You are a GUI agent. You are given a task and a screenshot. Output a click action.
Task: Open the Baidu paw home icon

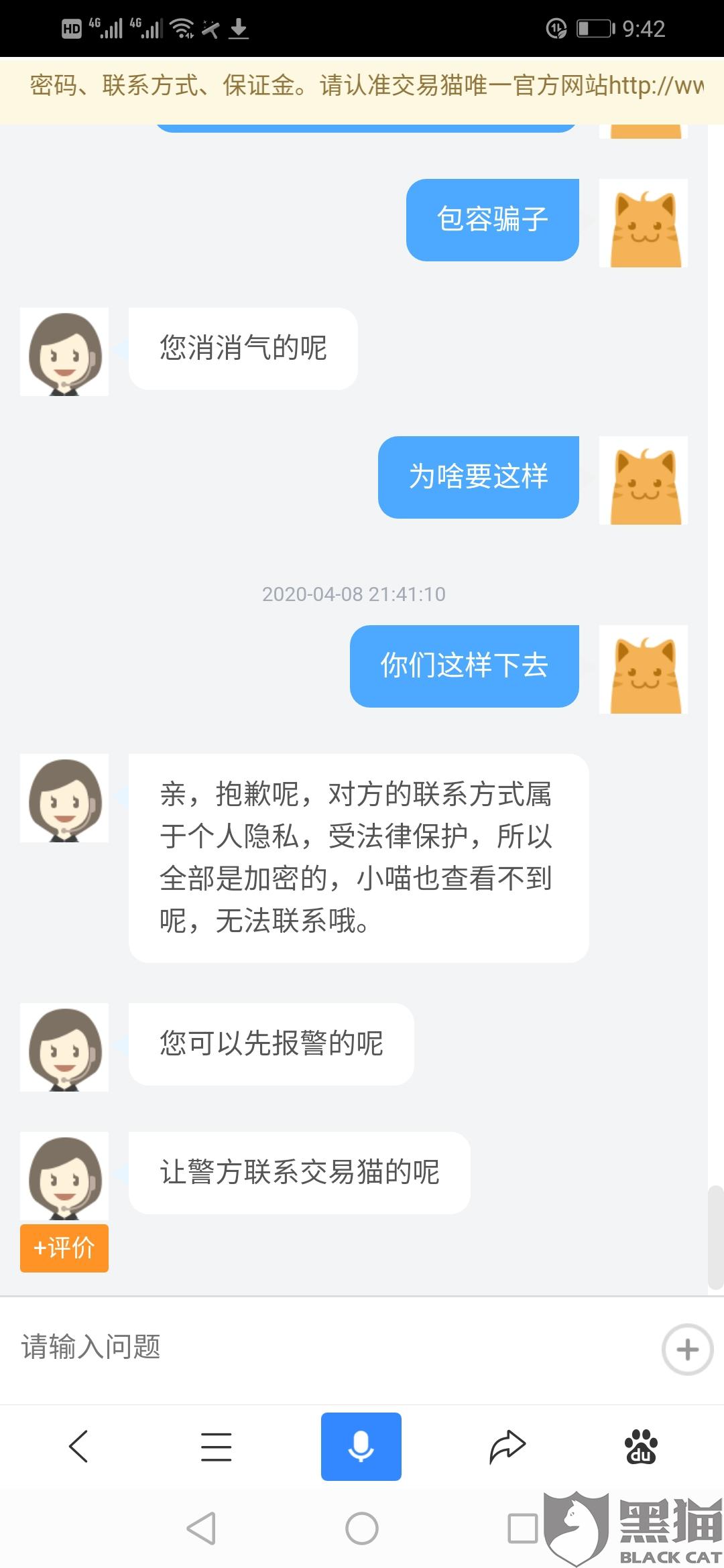[642, 1447]
